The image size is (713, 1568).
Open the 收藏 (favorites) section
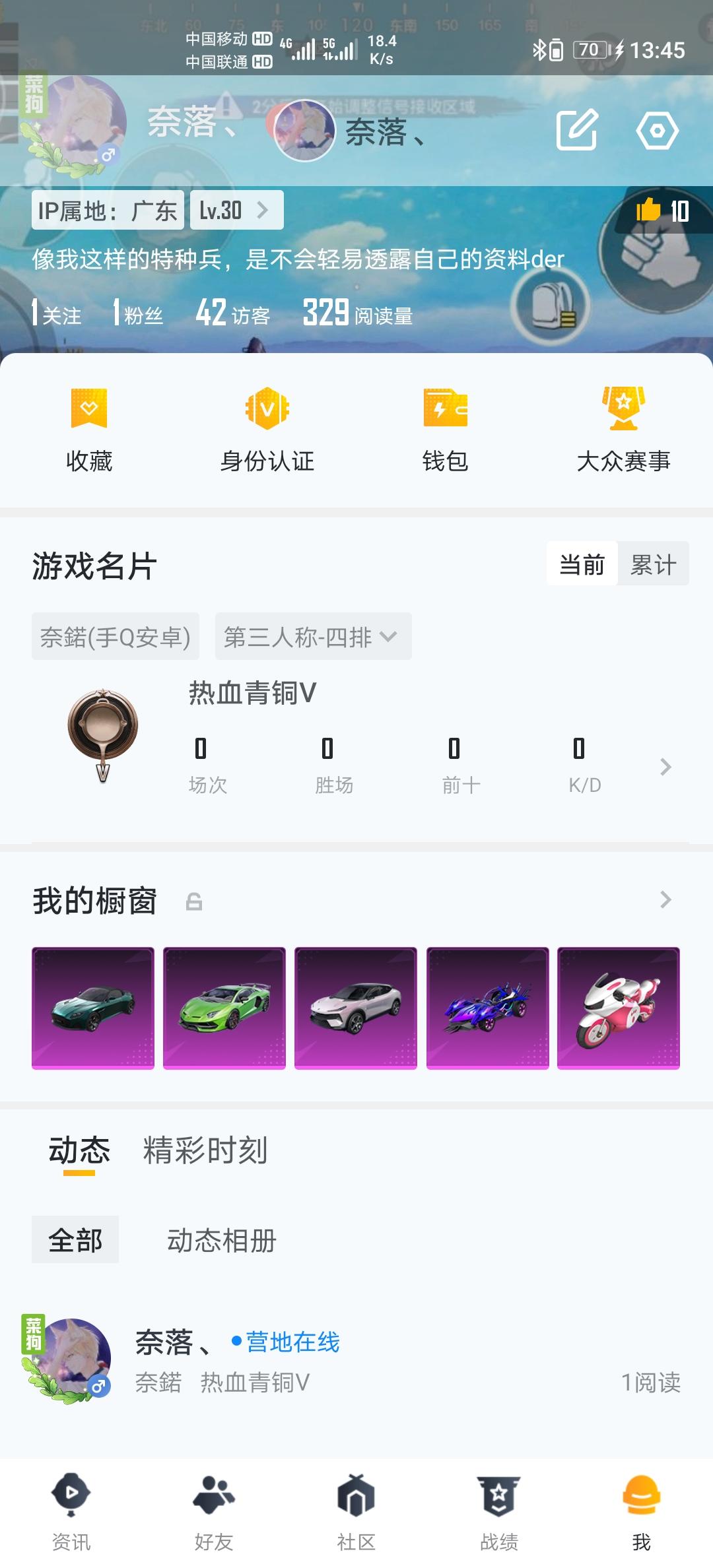pos(89,428)
